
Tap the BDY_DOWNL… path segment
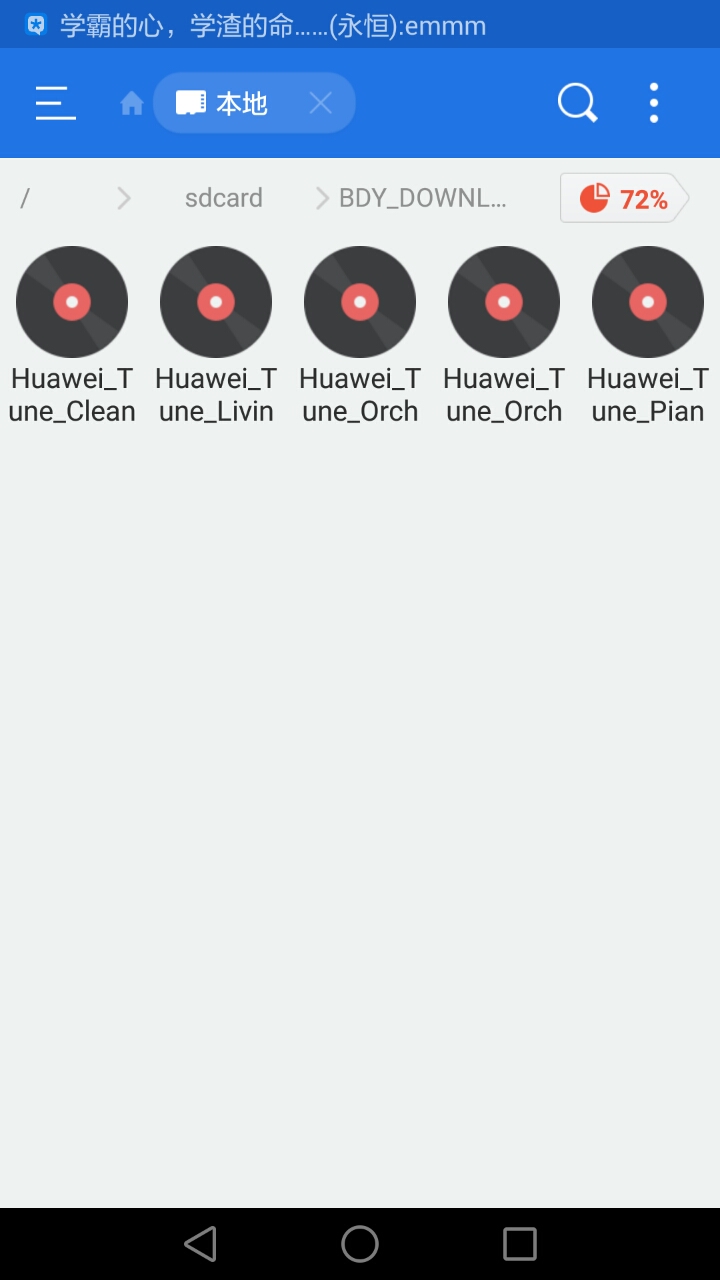click(x=422, y=198)
